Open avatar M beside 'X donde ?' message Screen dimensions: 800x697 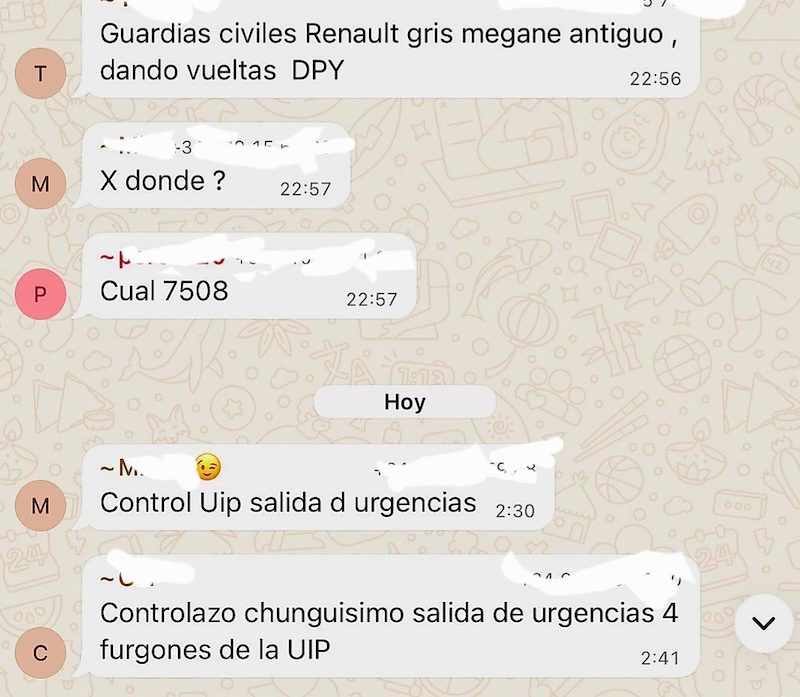coord(40,183)
